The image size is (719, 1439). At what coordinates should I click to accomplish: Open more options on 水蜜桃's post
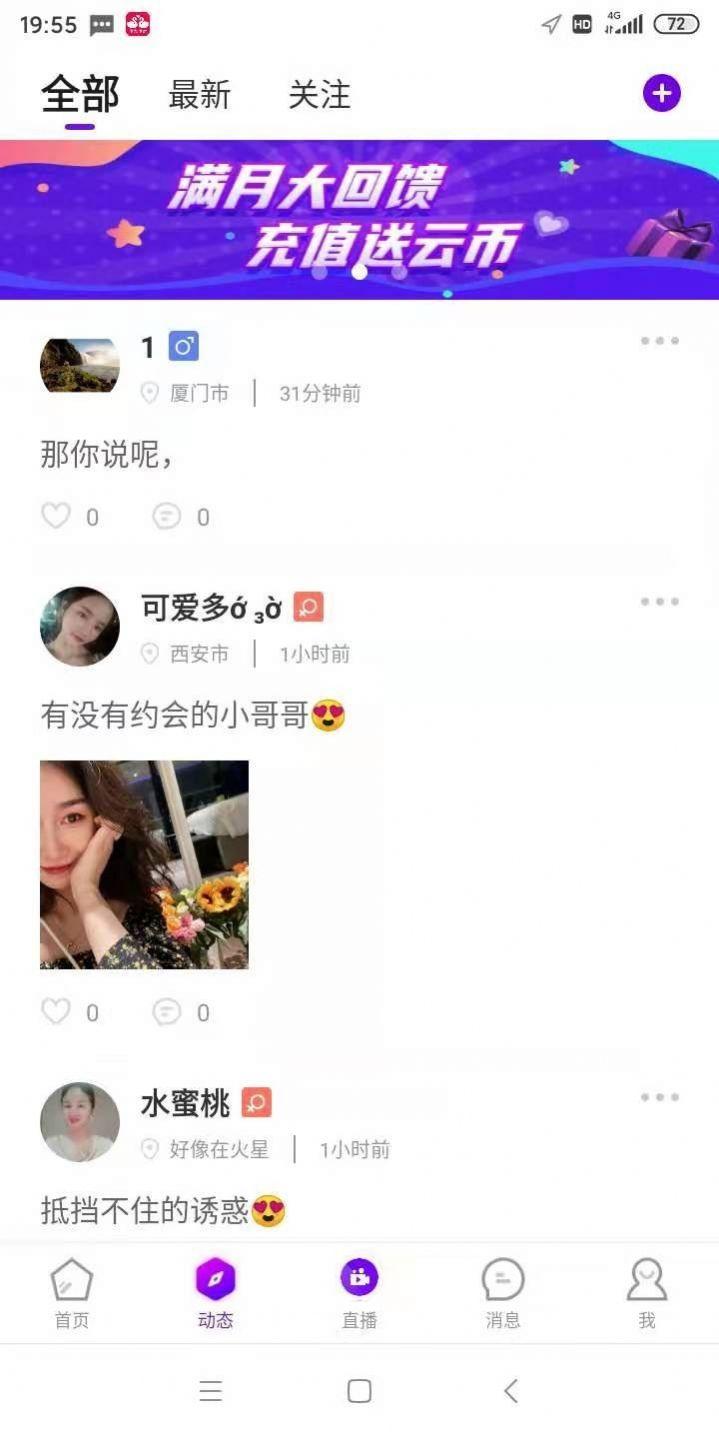pos(660,1097)
